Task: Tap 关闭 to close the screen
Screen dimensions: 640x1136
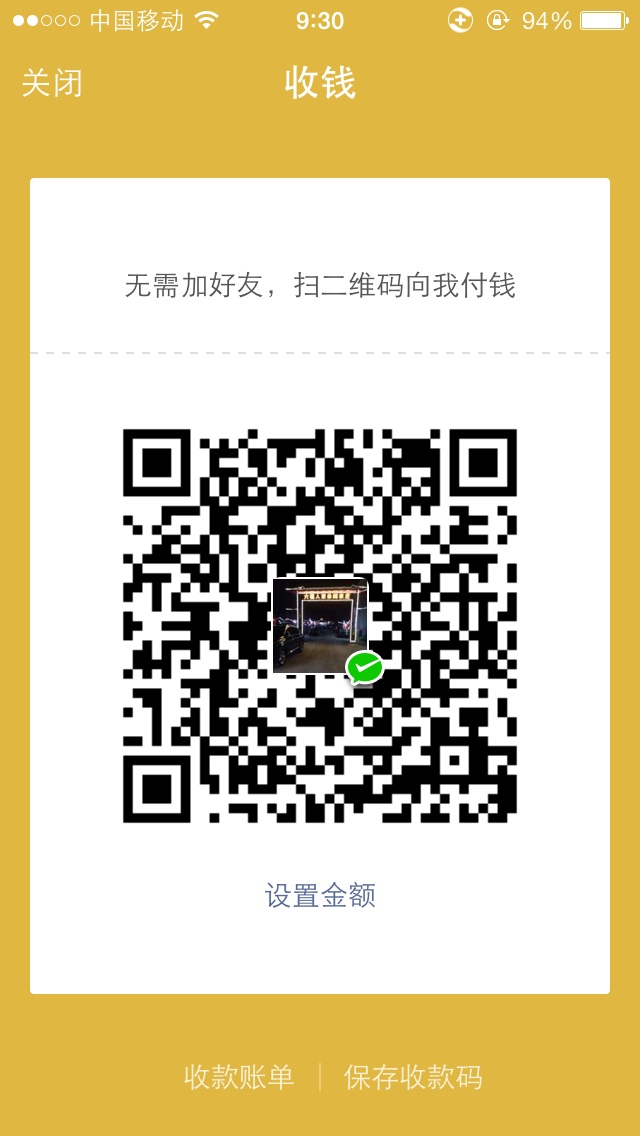Action: (x=51, y=83)
